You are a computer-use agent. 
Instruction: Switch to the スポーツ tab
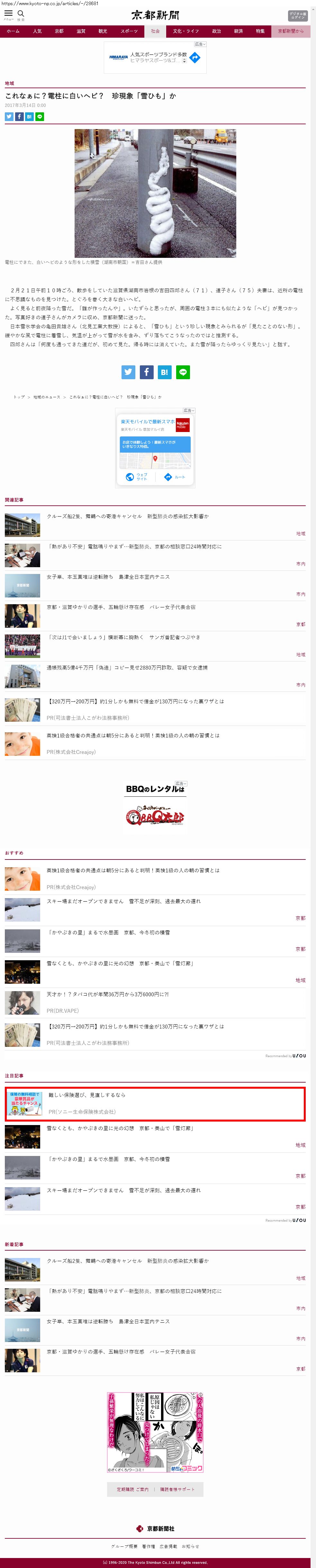[x=129, y=31]
